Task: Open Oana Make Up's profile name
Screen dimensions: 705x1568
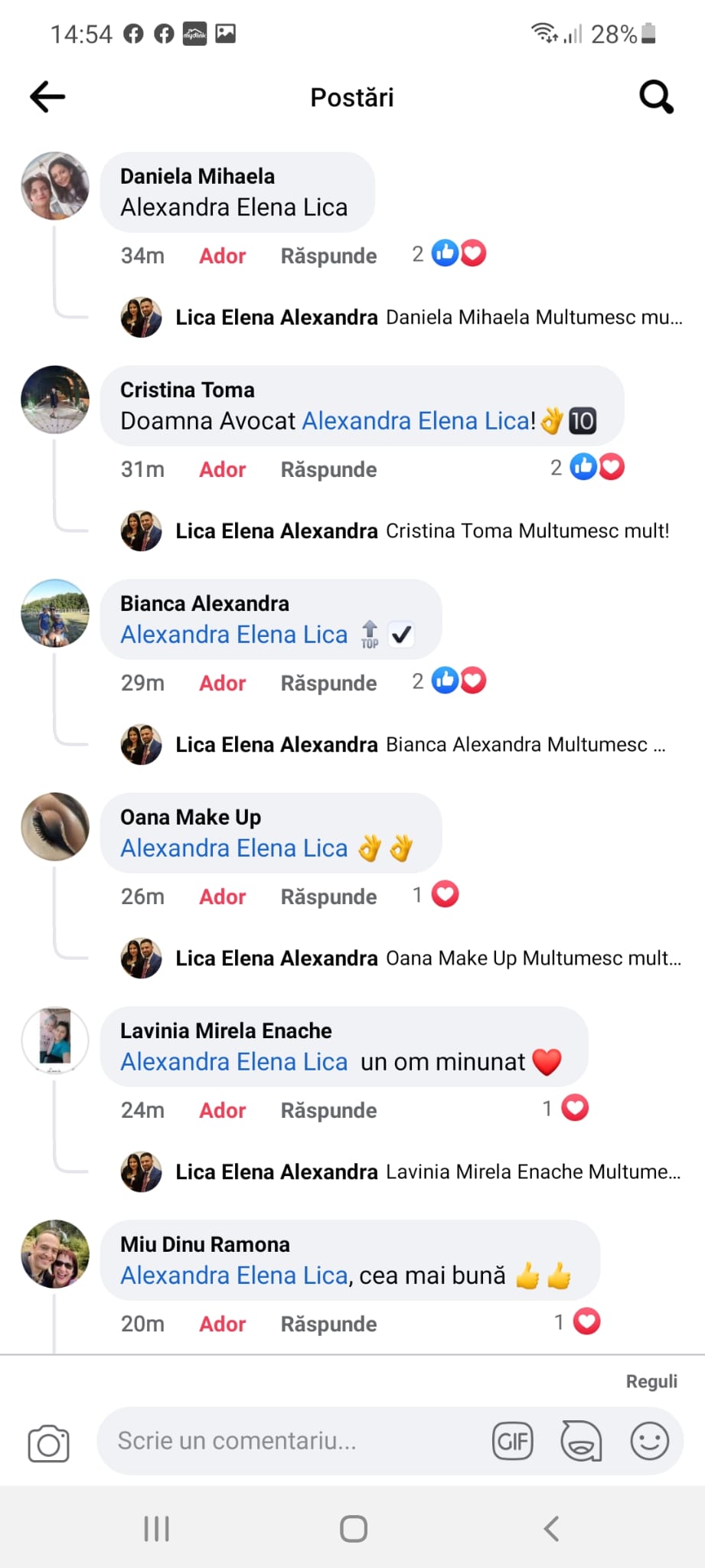Action: click(x=191, y=817)
